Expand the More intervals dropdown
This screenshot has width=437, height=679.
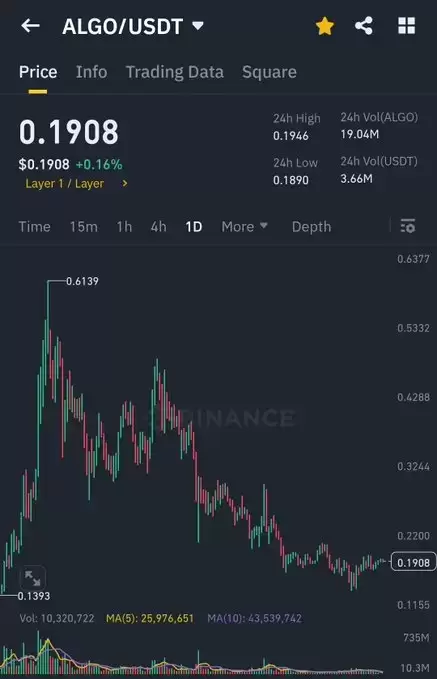tap(245, 226)
